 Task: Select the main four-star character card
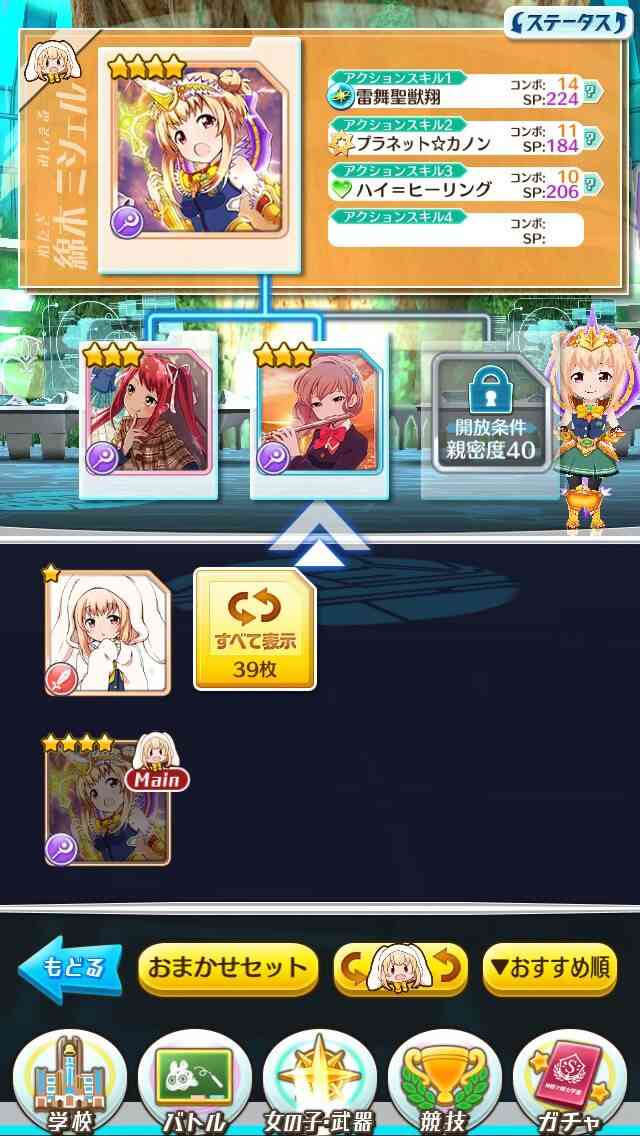[199, 154]
